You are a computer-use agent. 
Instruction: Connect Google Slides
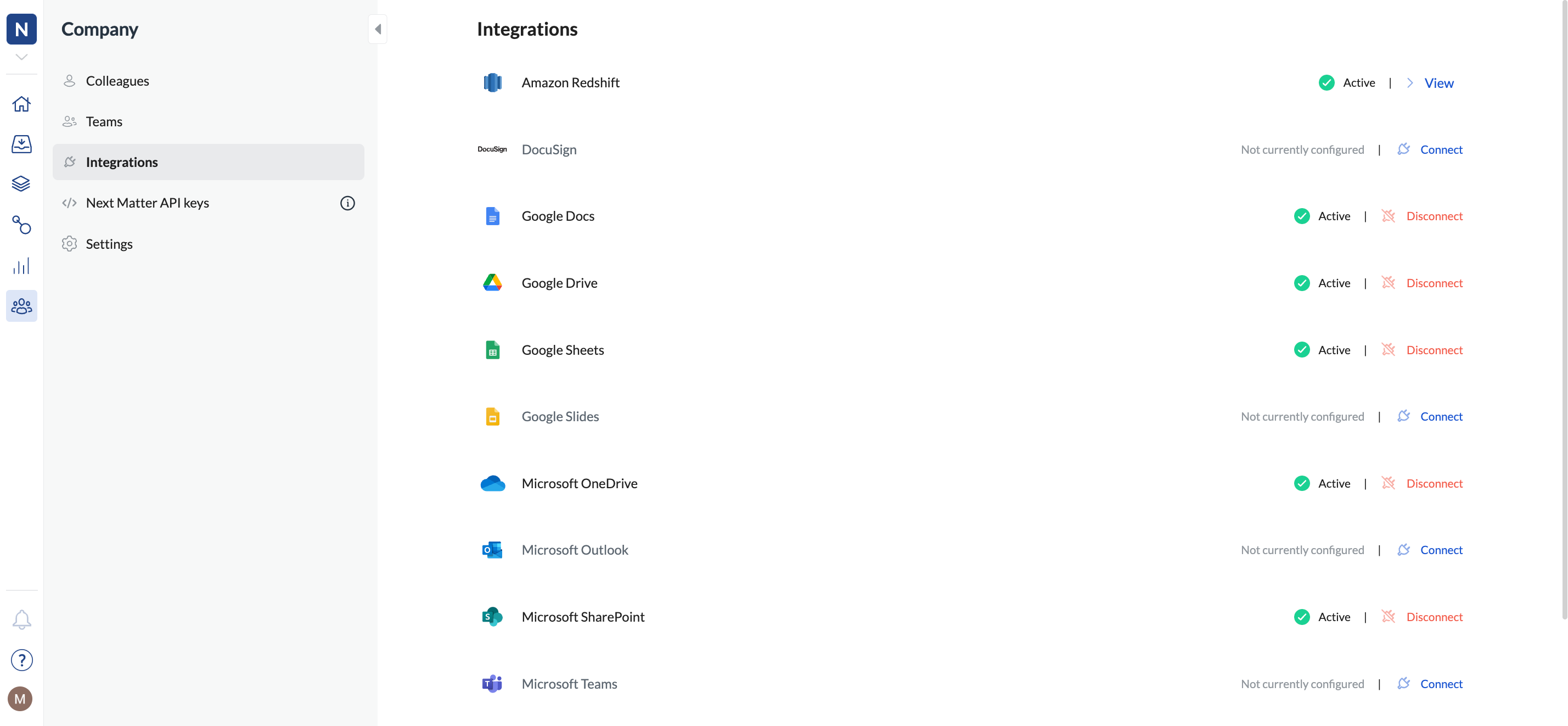(1440, 417)
